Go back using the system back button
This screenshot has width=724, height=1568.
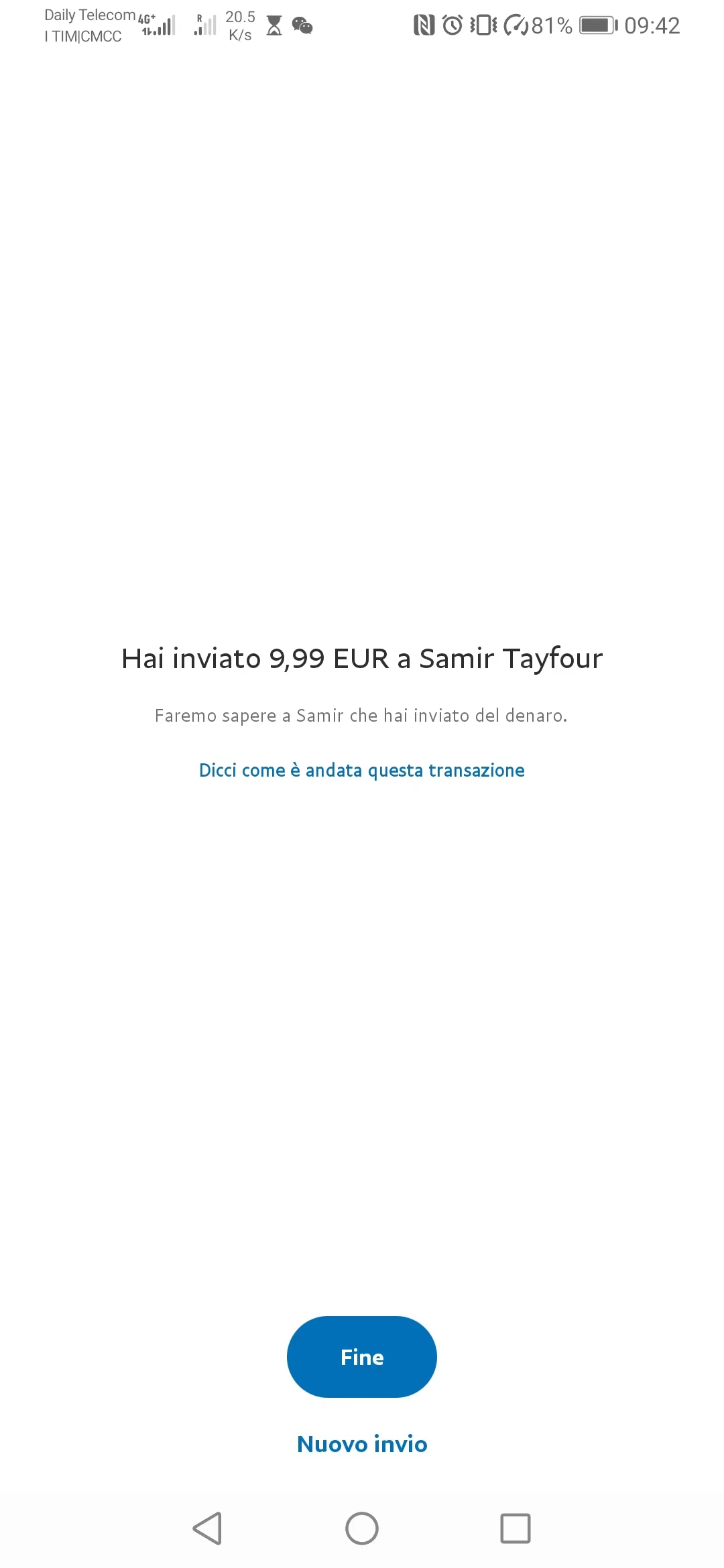207,1528
